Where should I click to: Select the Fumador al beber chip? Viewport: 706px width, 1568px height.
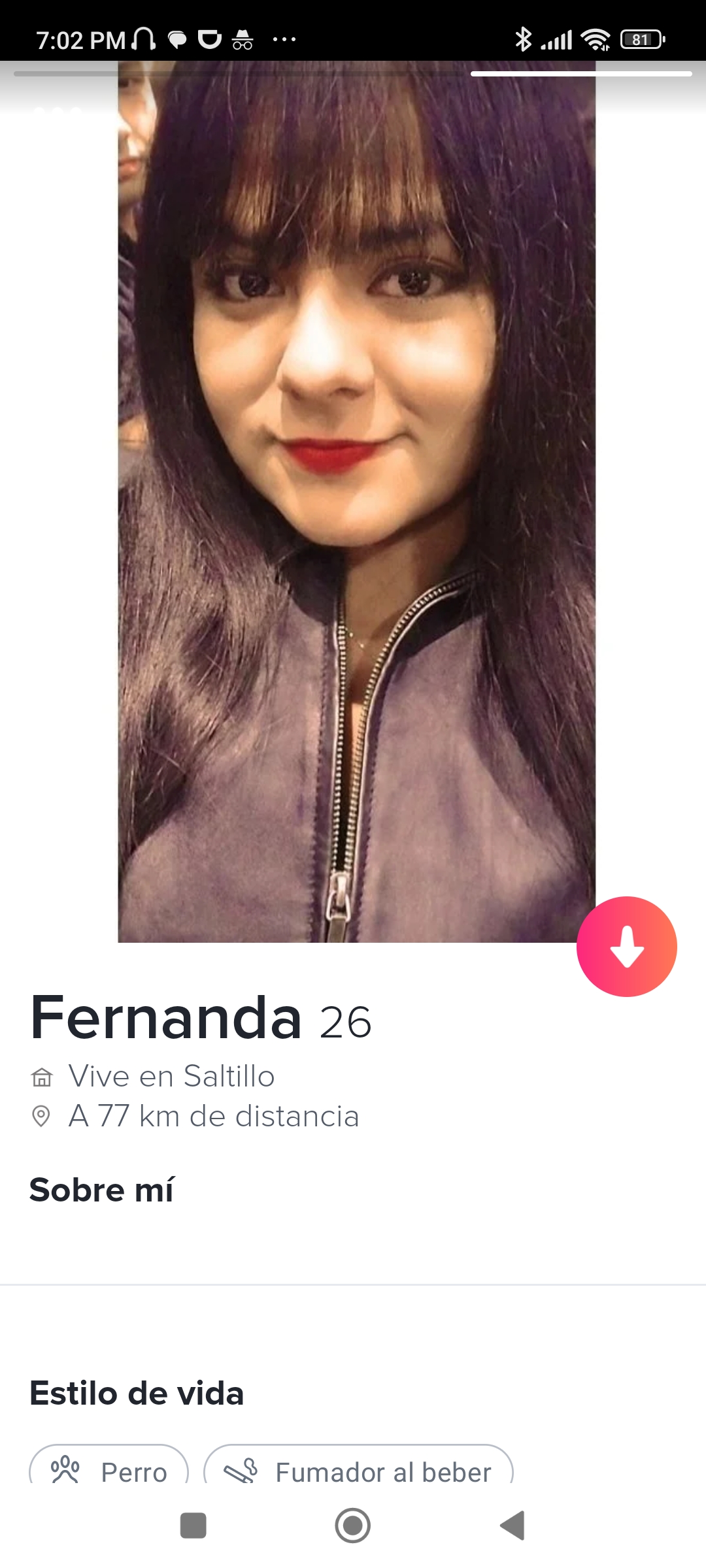[358, 1471]
